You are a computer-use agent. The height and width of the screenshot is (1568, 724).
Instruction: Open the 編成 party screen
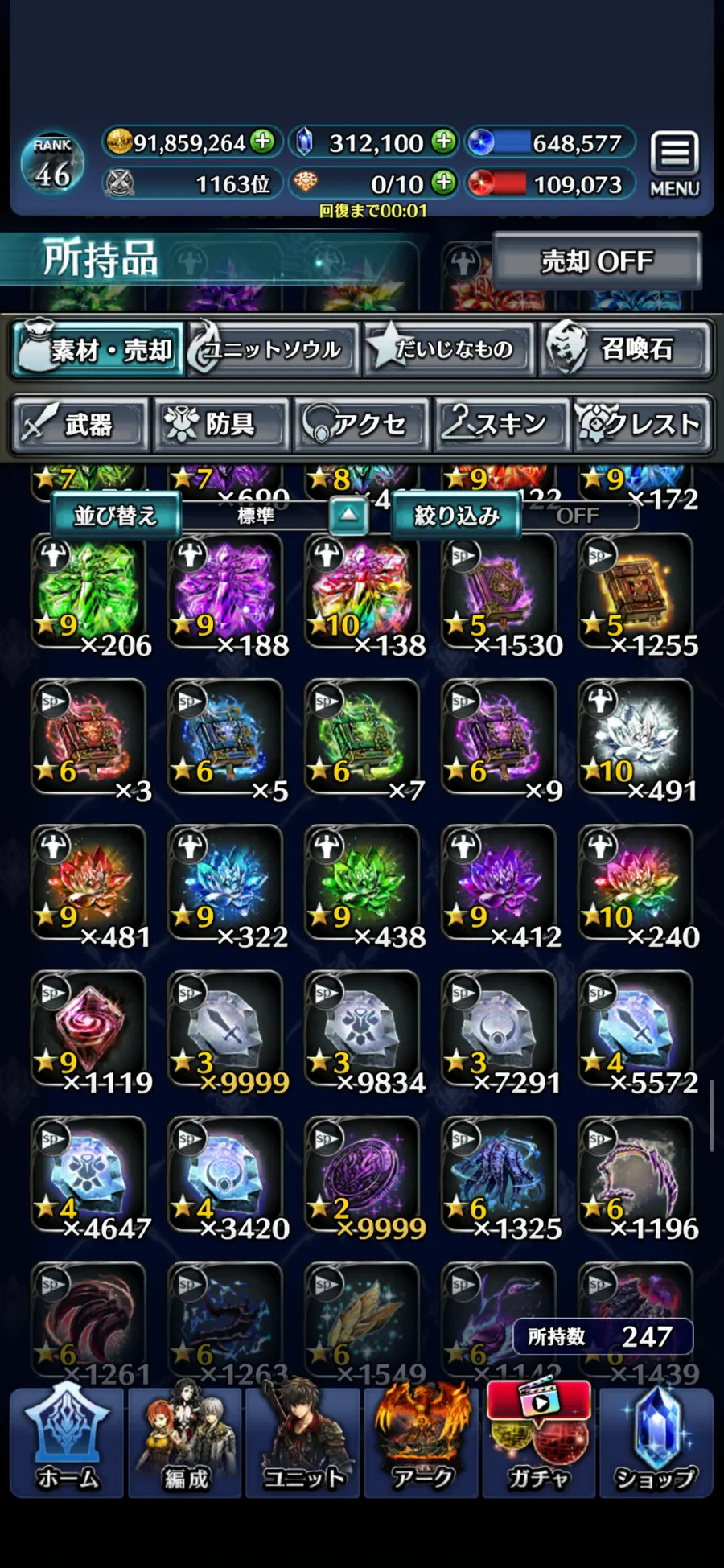186,1441
